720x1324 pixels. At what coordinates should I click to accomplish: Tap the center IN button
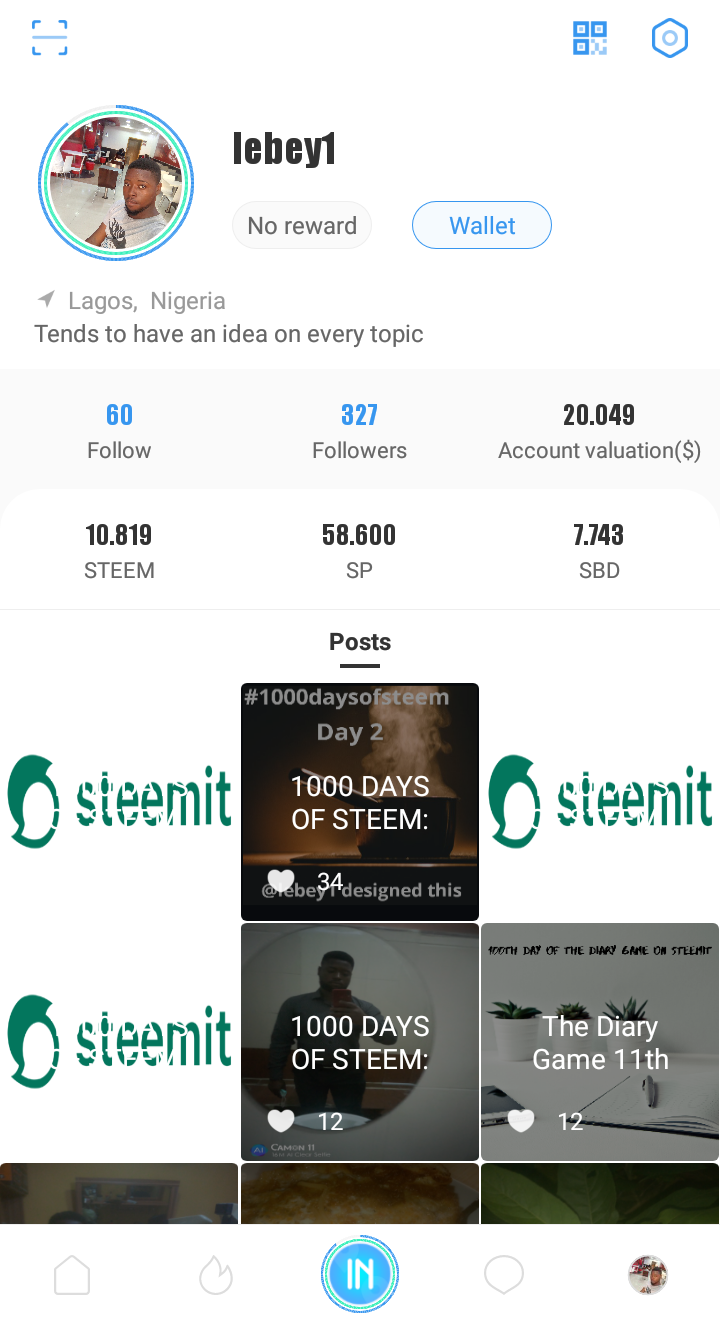tap(360, 1273)
